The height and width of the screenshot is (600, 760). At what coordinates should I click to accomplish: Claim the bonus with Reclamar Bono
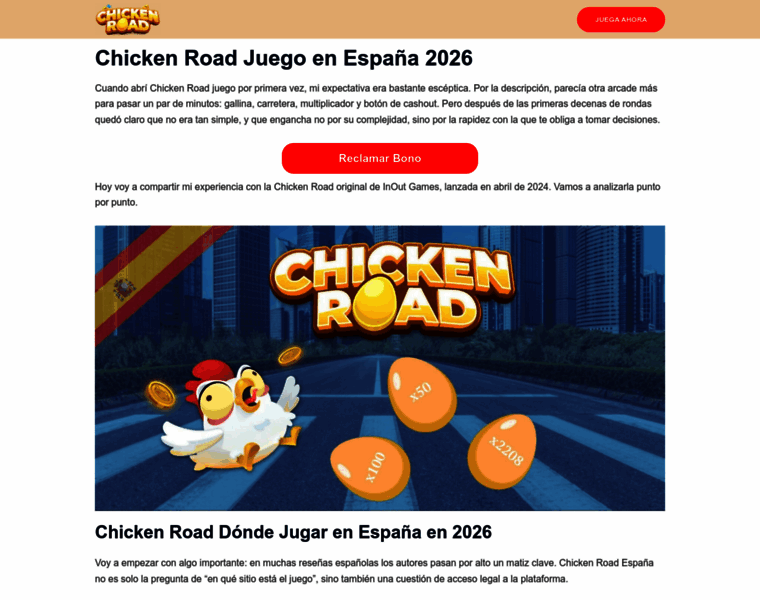coord(380,158)
